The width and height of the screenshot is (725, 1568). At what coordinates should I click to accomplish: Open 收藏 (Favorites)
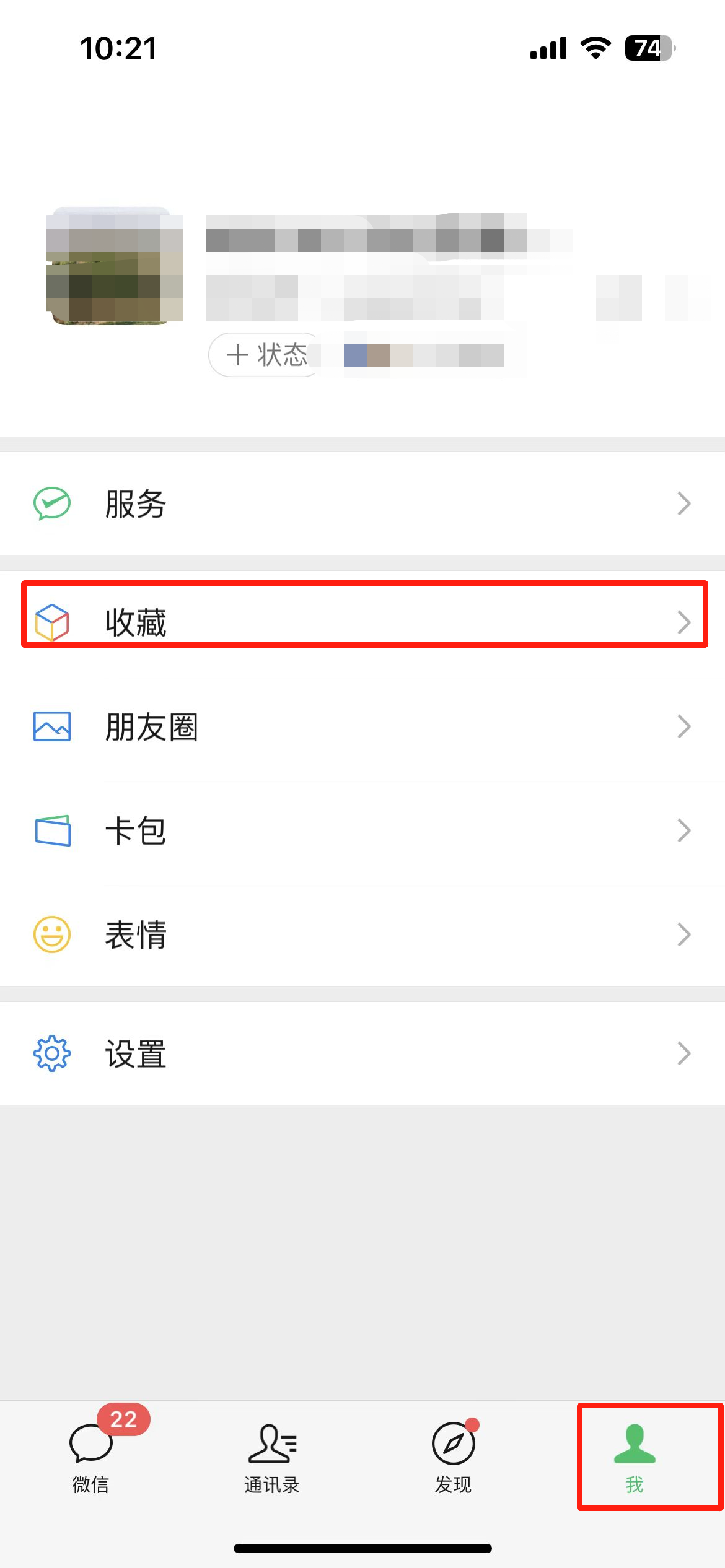[x=362, y=622]
